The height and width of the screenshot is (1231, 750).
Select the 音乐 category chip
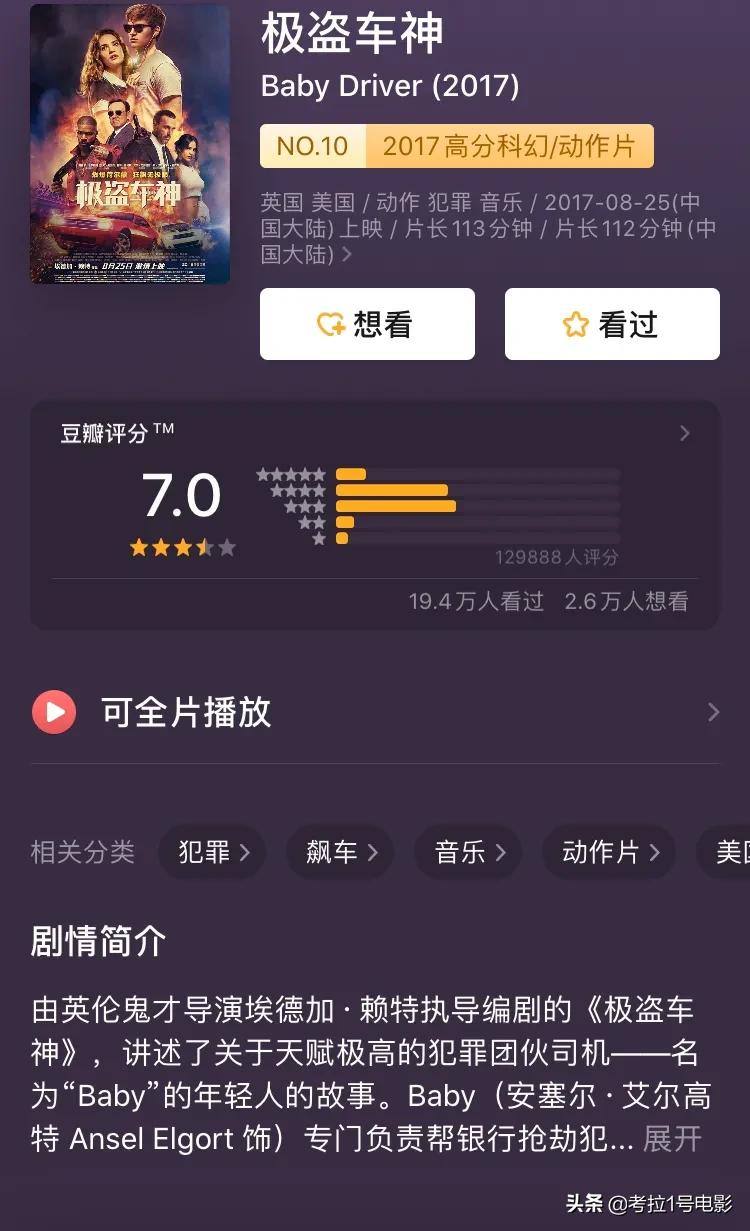click(x=468, y=852)
